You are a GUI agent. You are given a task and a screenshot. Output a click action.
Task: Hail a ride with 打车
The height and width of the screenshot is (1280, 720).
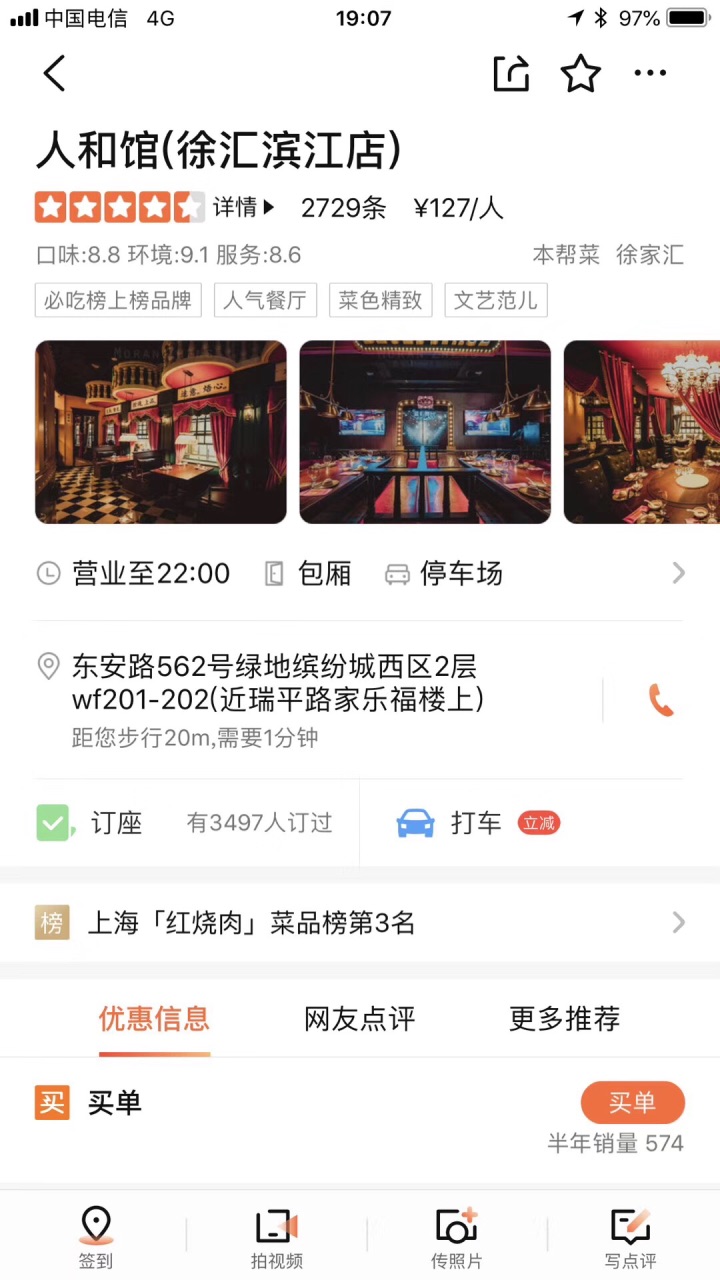click(476, 823)
